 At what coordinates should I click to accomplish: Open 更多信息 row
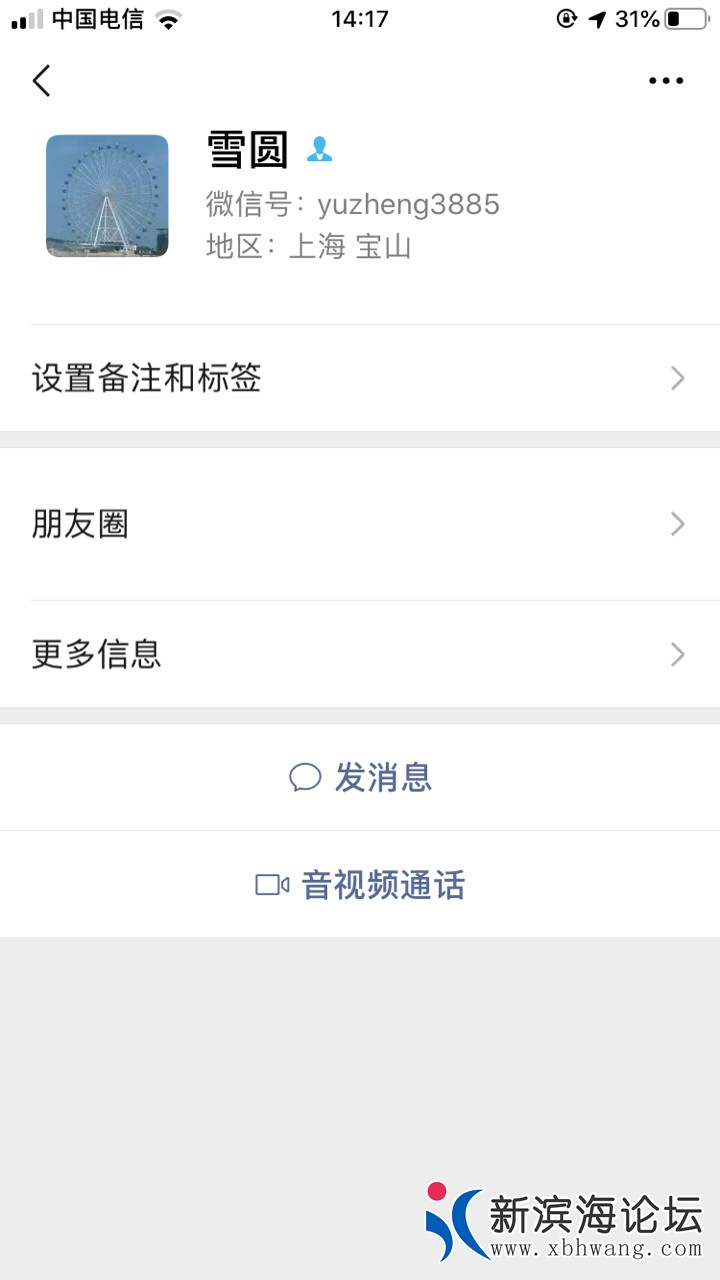click(x=360, y=654)
